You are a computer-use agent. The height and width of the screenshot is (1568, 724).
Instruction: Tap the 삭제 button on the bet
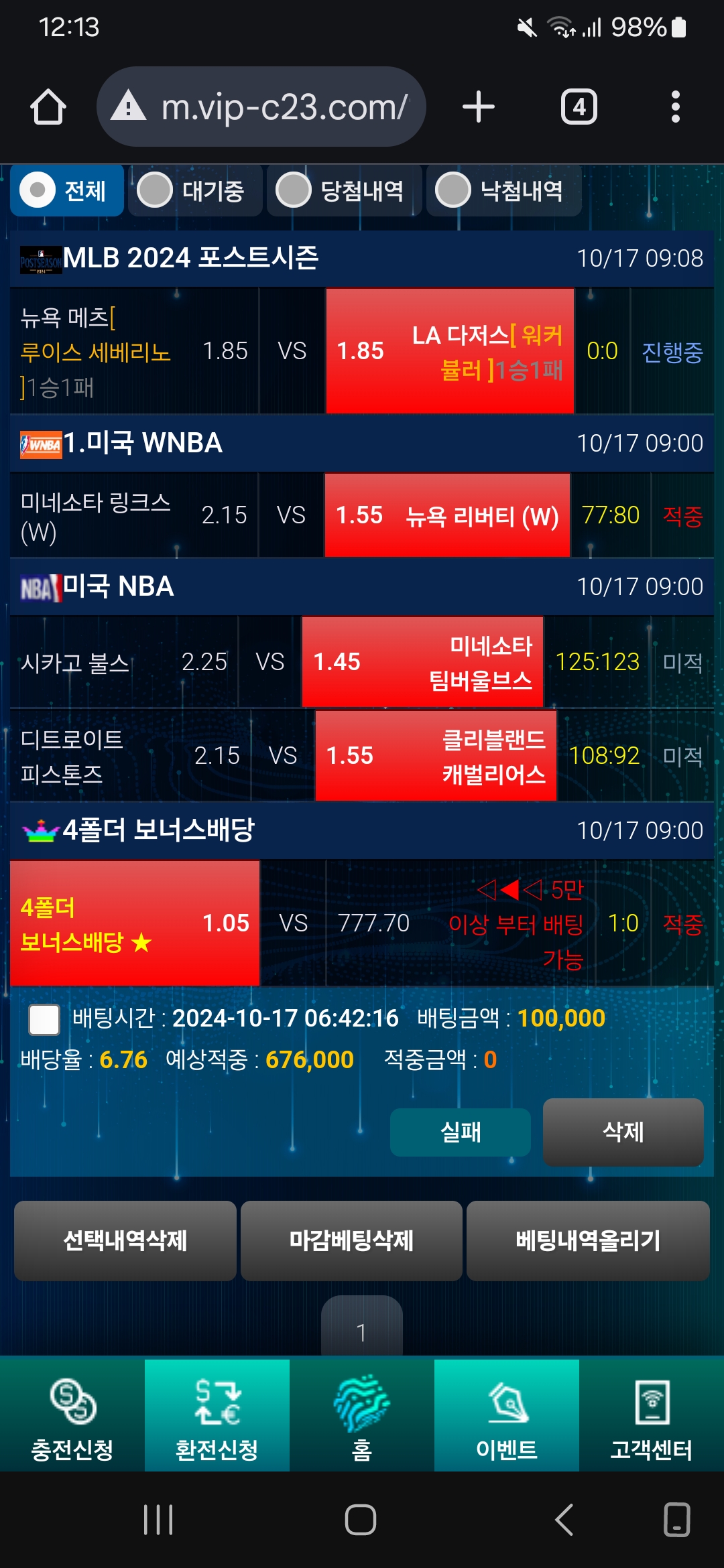point(623,1132)
